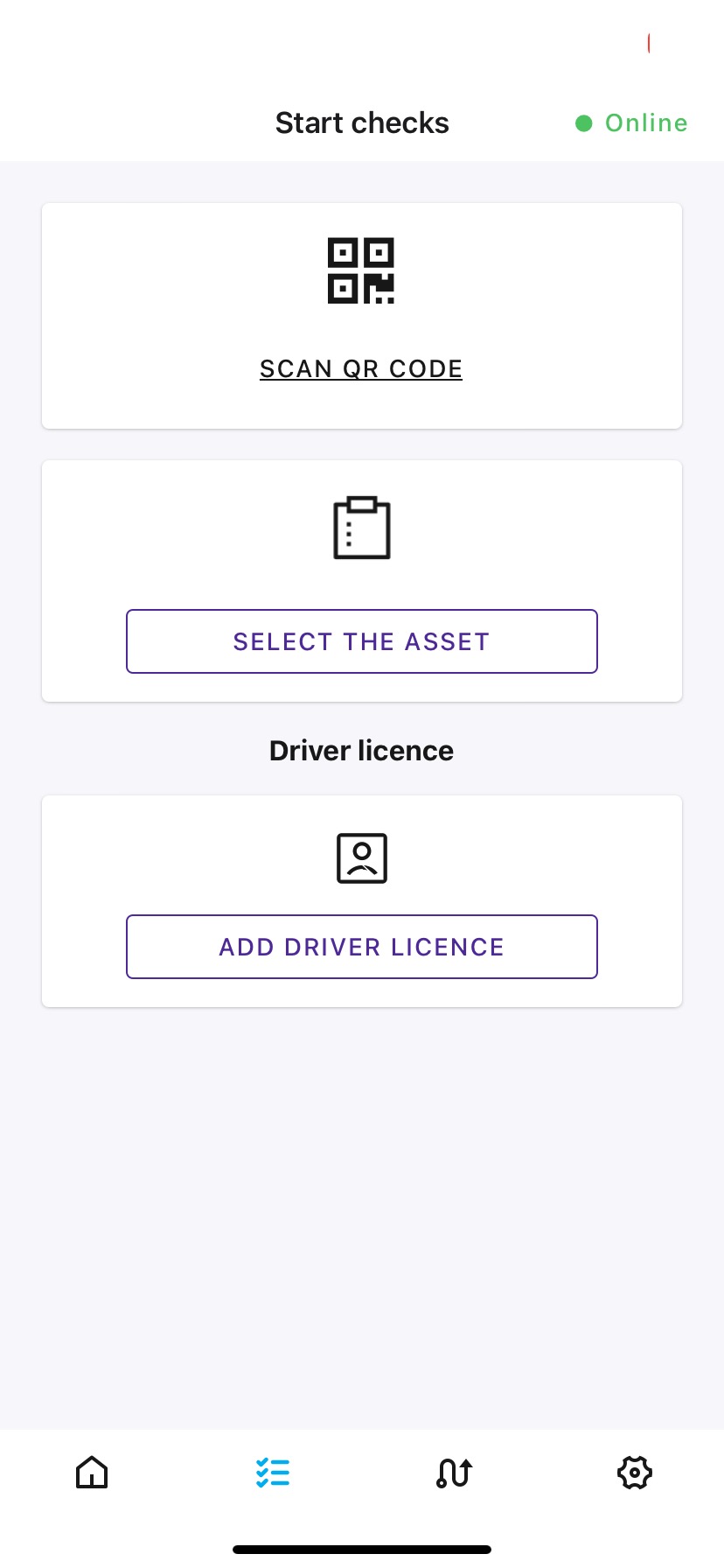Select the asset
This screenshot has height=1568, width=724.
(x=361, y=641)
